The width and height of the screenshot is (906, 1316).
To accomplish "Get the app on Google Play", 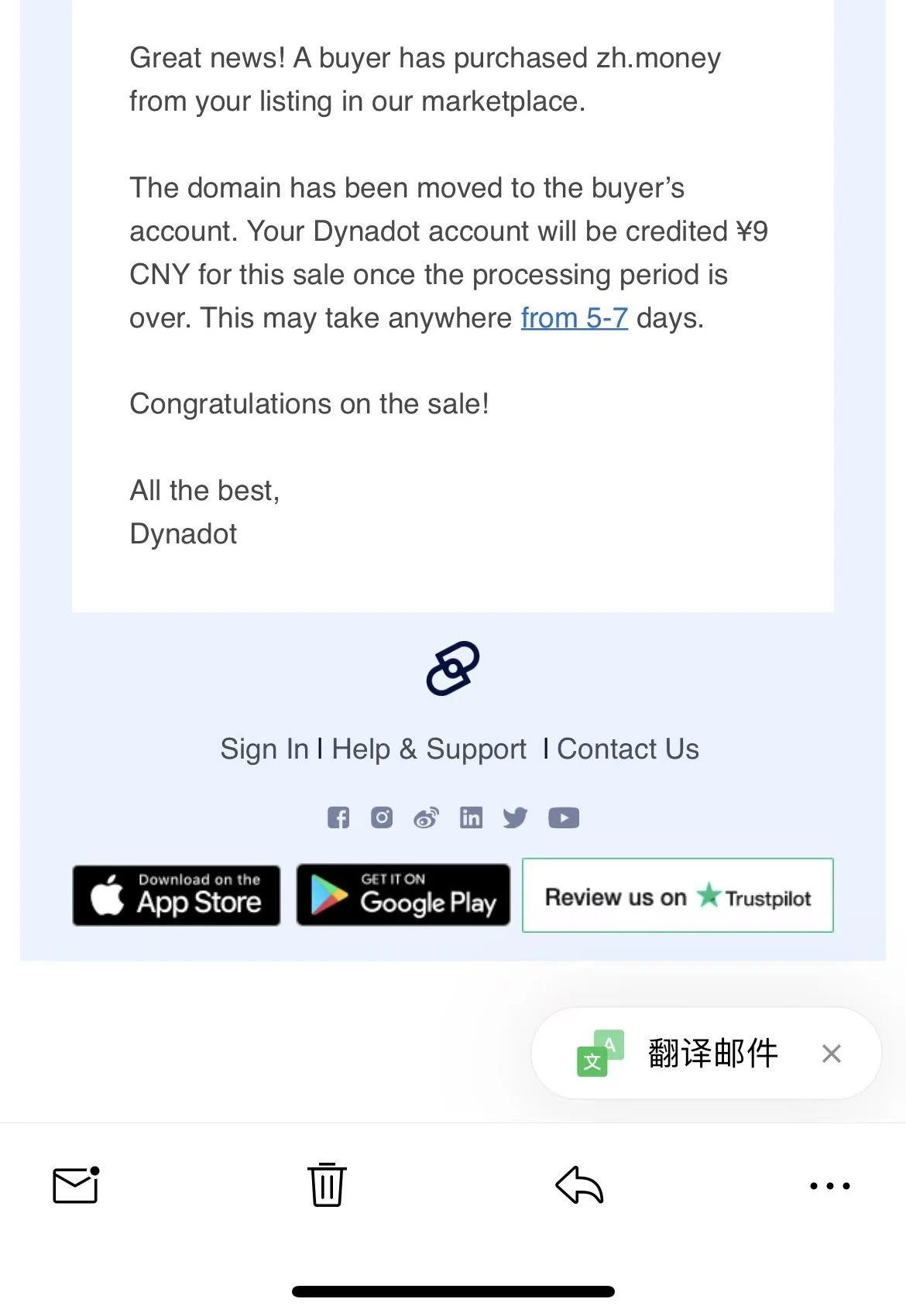I will (403, 896).
